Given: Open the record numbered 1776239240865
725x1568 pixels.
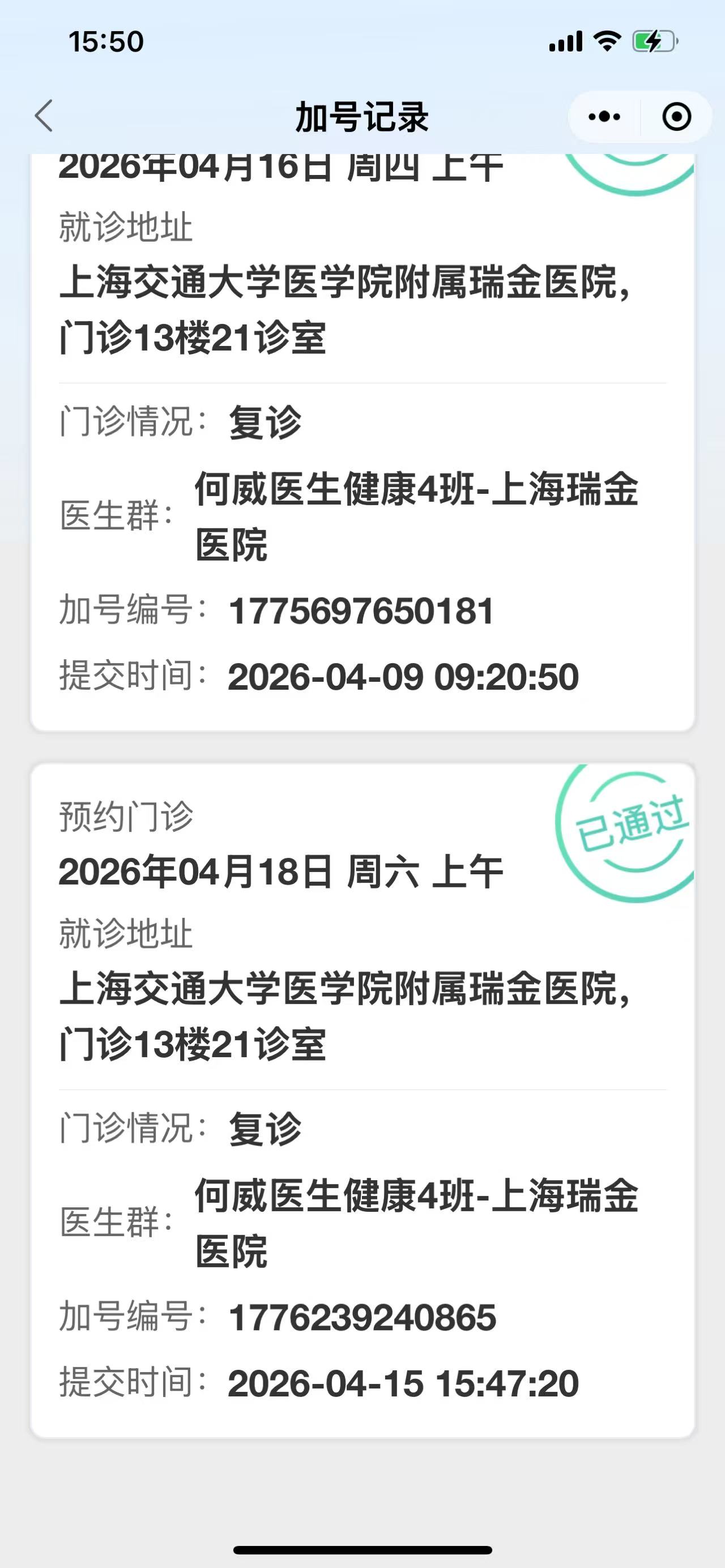Looking at the screenshot, I should (x=361, y=1318).
